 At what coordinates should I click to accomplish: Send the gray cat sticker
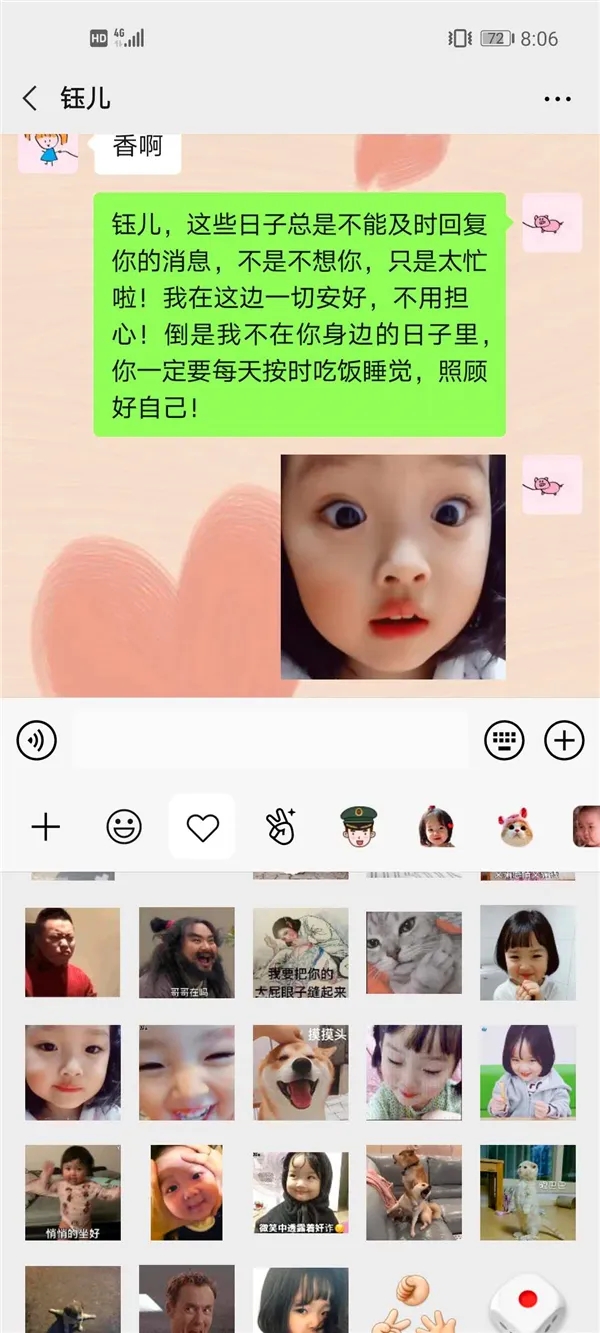pos(414,953)
